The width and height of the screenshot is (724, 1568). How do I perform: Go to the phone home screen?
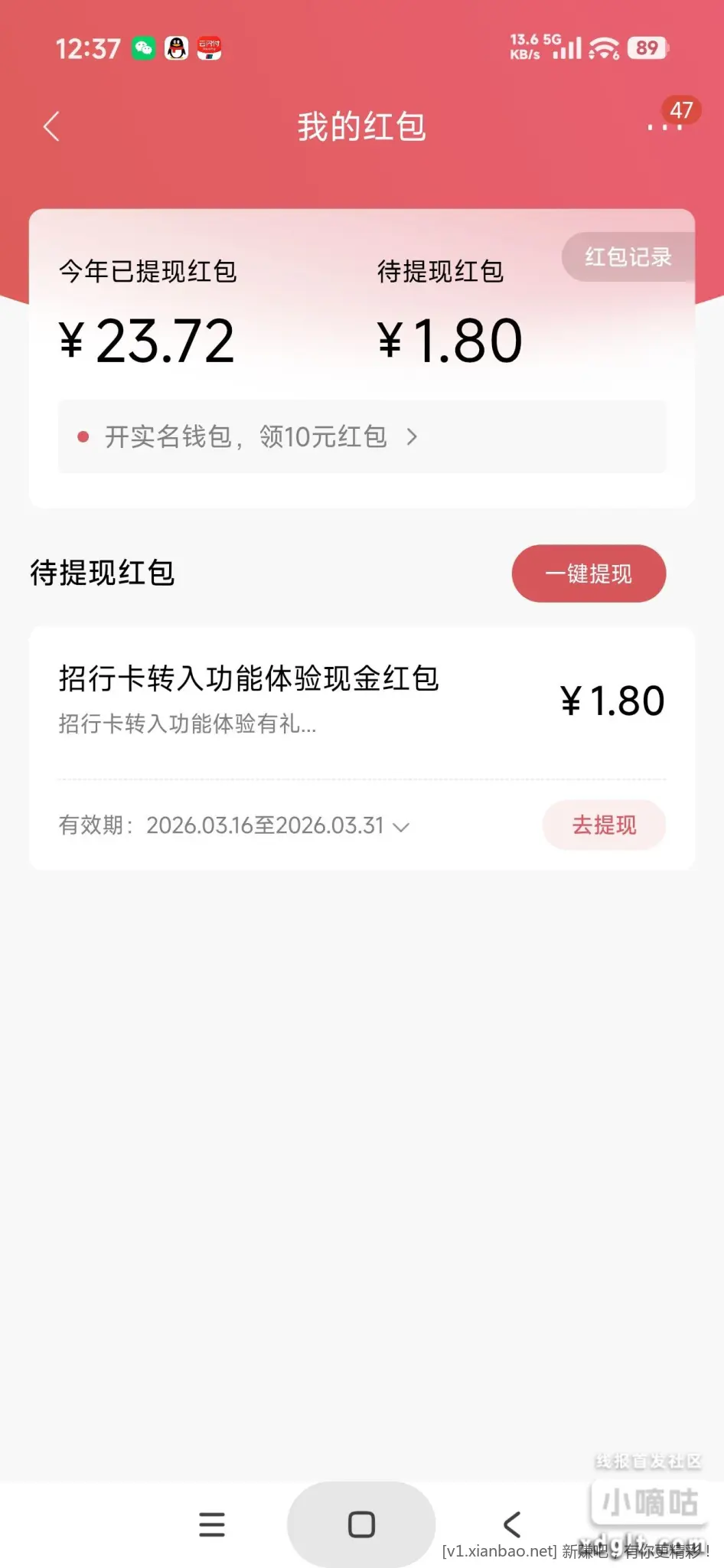point(361,1524)
